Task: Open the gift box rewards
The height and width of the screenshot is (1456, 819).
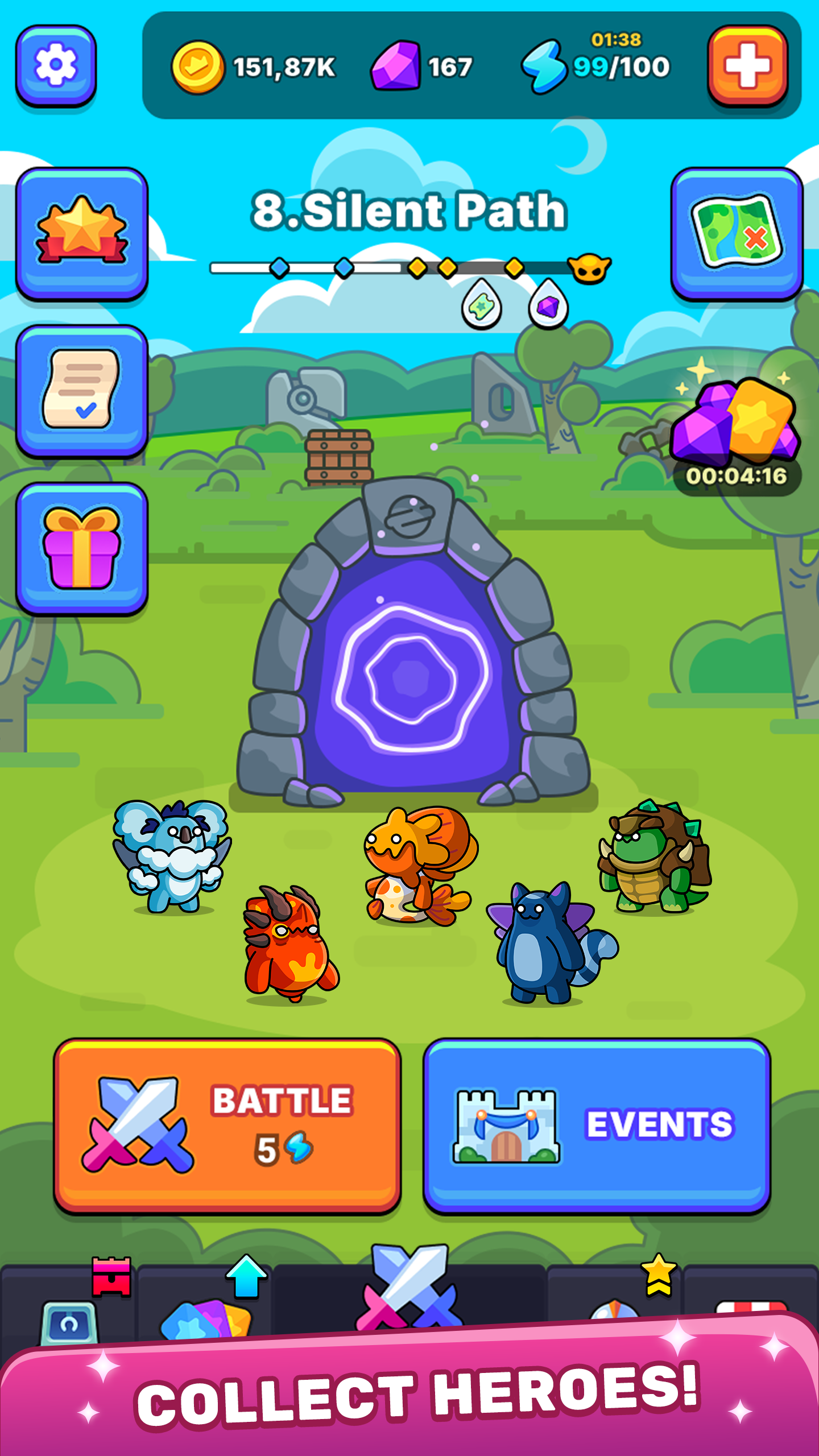Action: [x=82, y=548]
